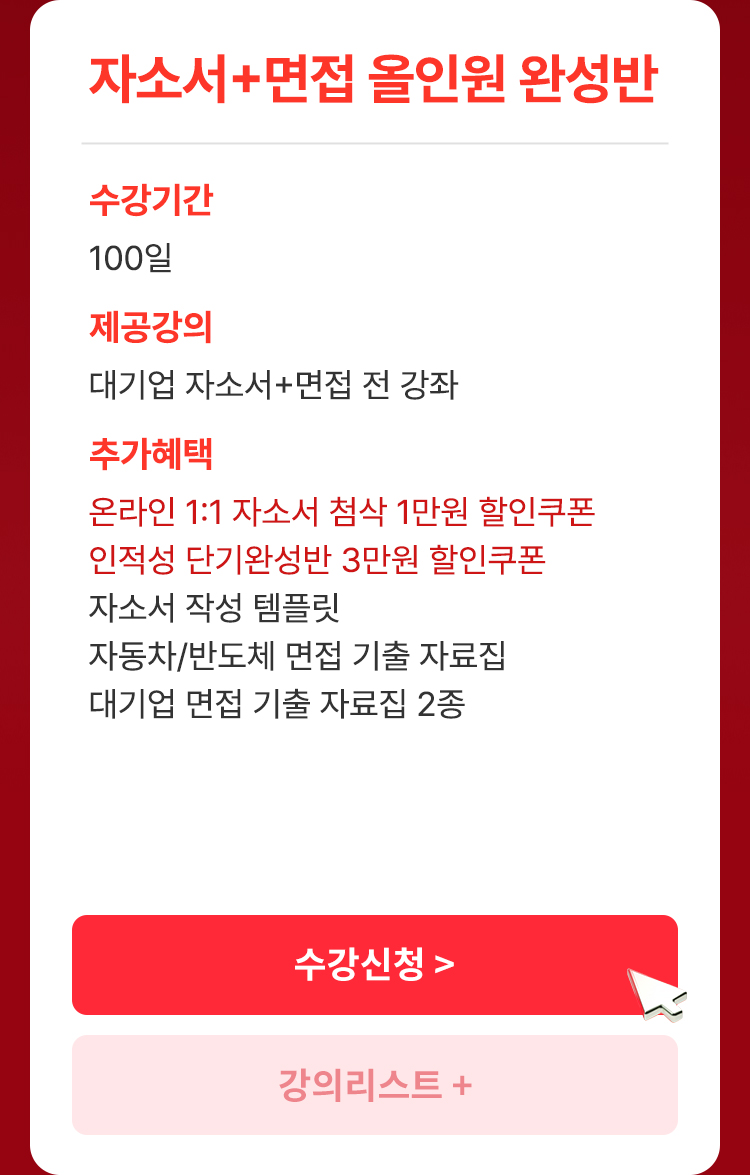Viewport: 750px width, 1175px height.
Task: Click the course title 자소서+면접 올인원 완성반
Action: (x=375, y=76)
